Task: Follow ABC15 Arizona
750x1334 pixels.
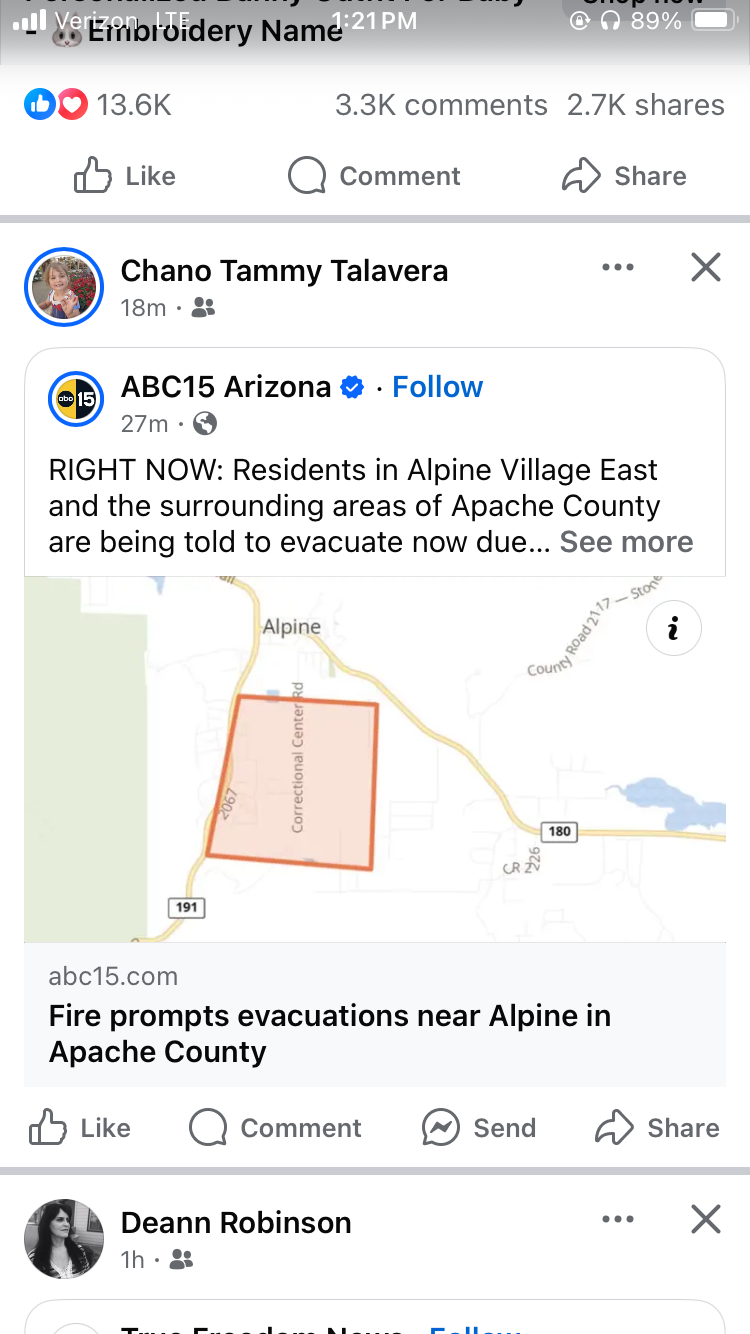Action: 438,387
